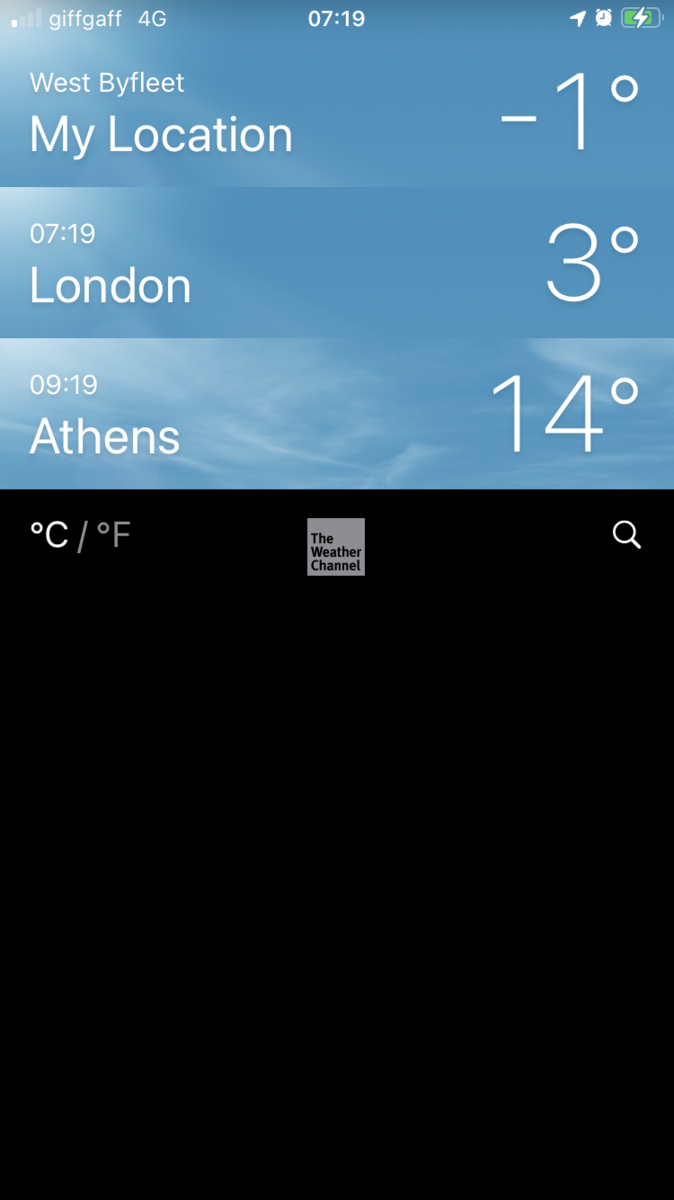Open the London weather forecast
The height and width of the screenshot is (1200, 674).
click(337, 263)
